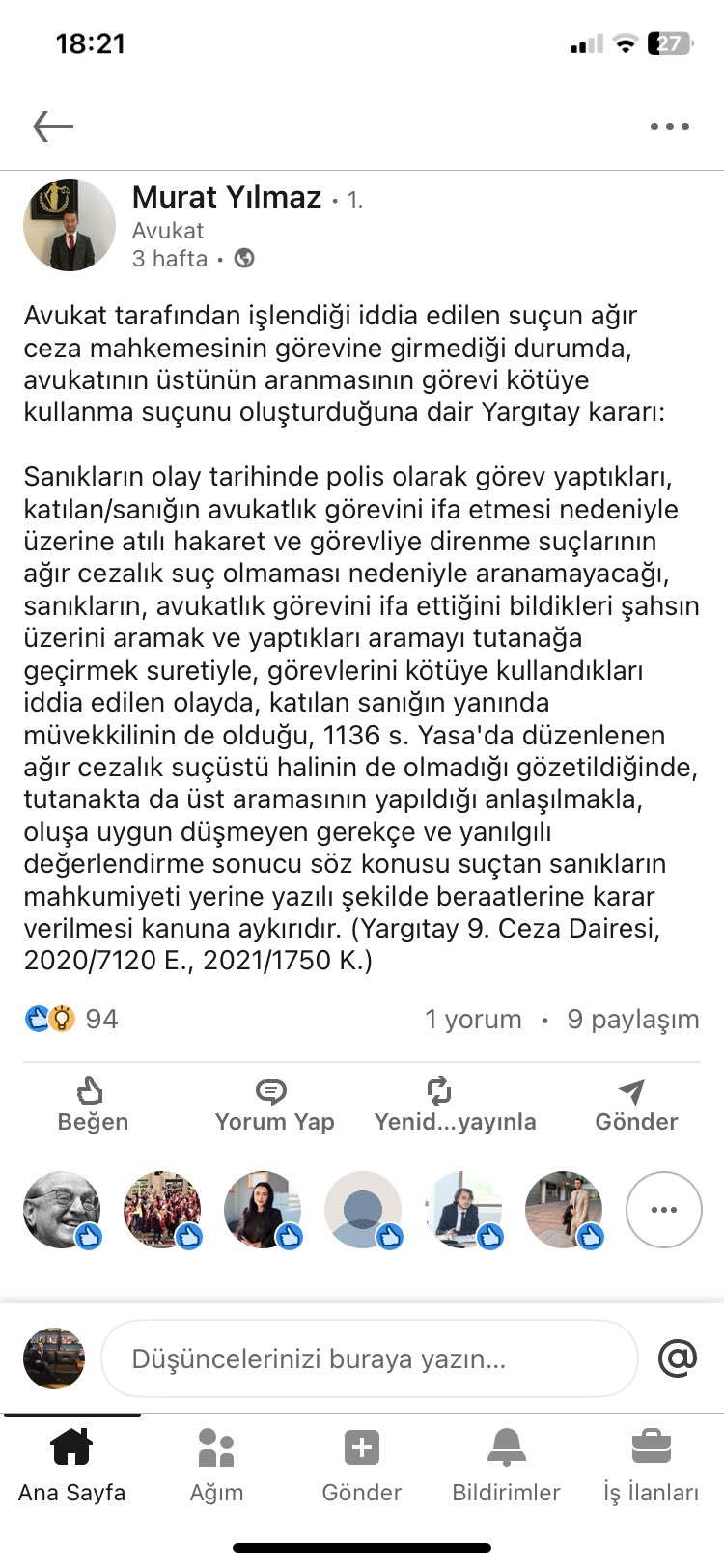Go back using the top arrow
The height and width of the screenshot is (1568, 724).
[x=53, y=126]
